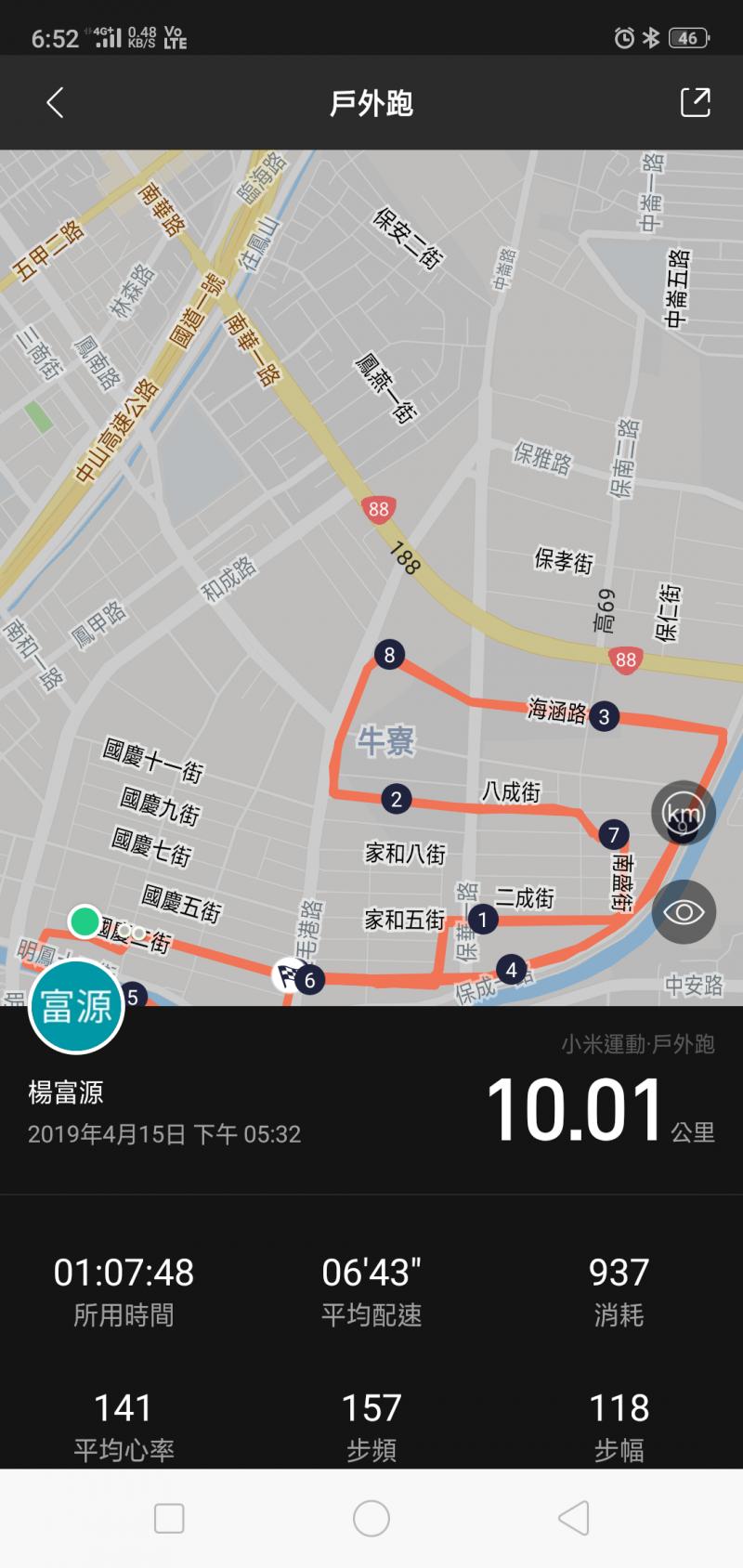Go to the home screen via circle button

[371, 1518]
